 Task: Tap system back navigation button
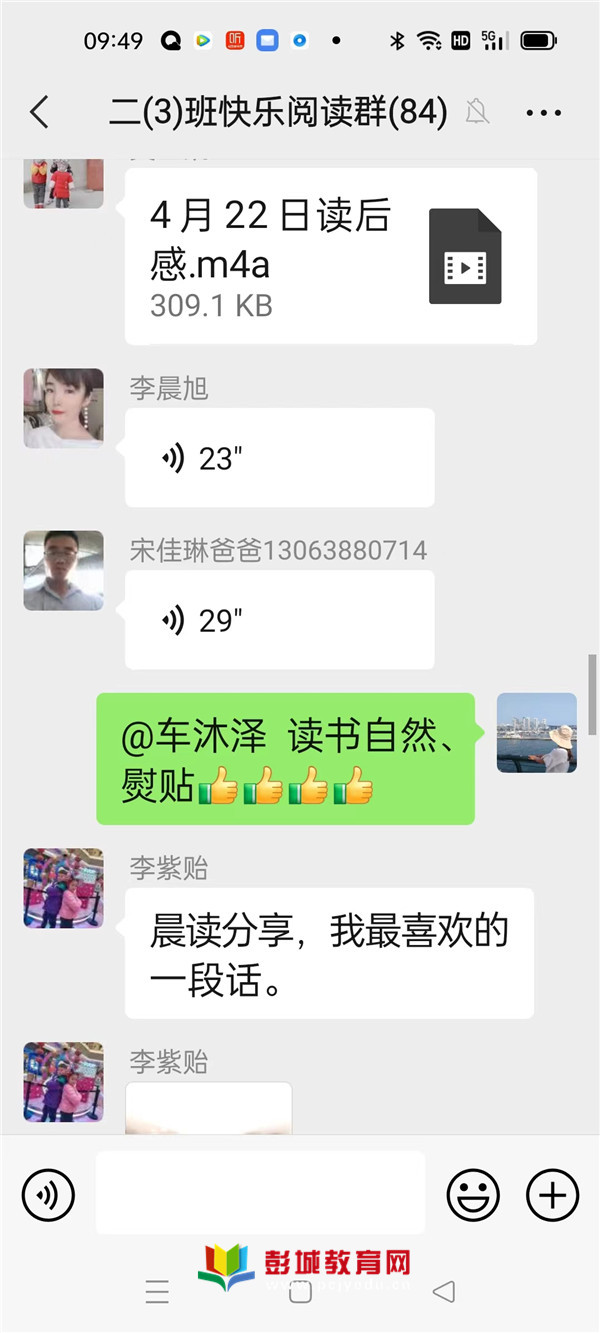(444, 1292)
